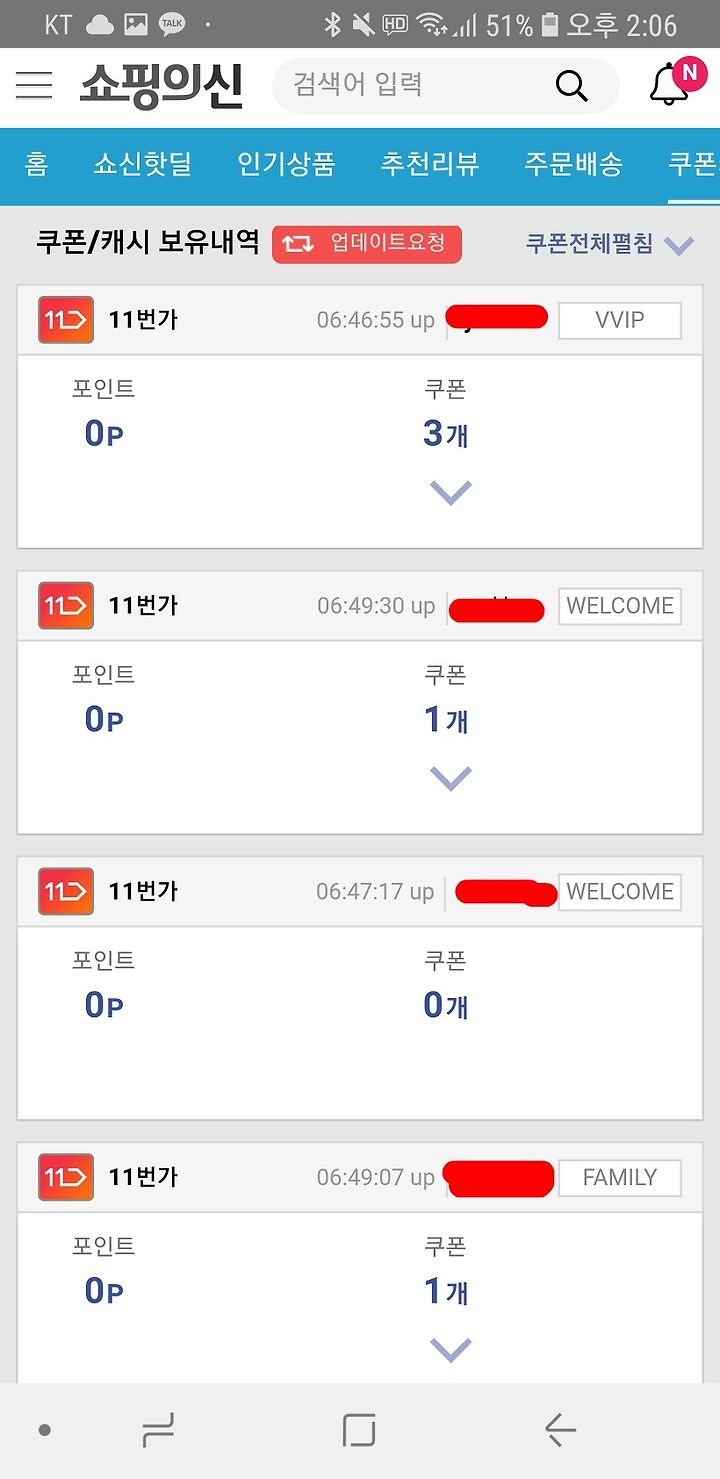Open the 인기상품 tab
720x1479 pixels.
click(x=286, y=164)
